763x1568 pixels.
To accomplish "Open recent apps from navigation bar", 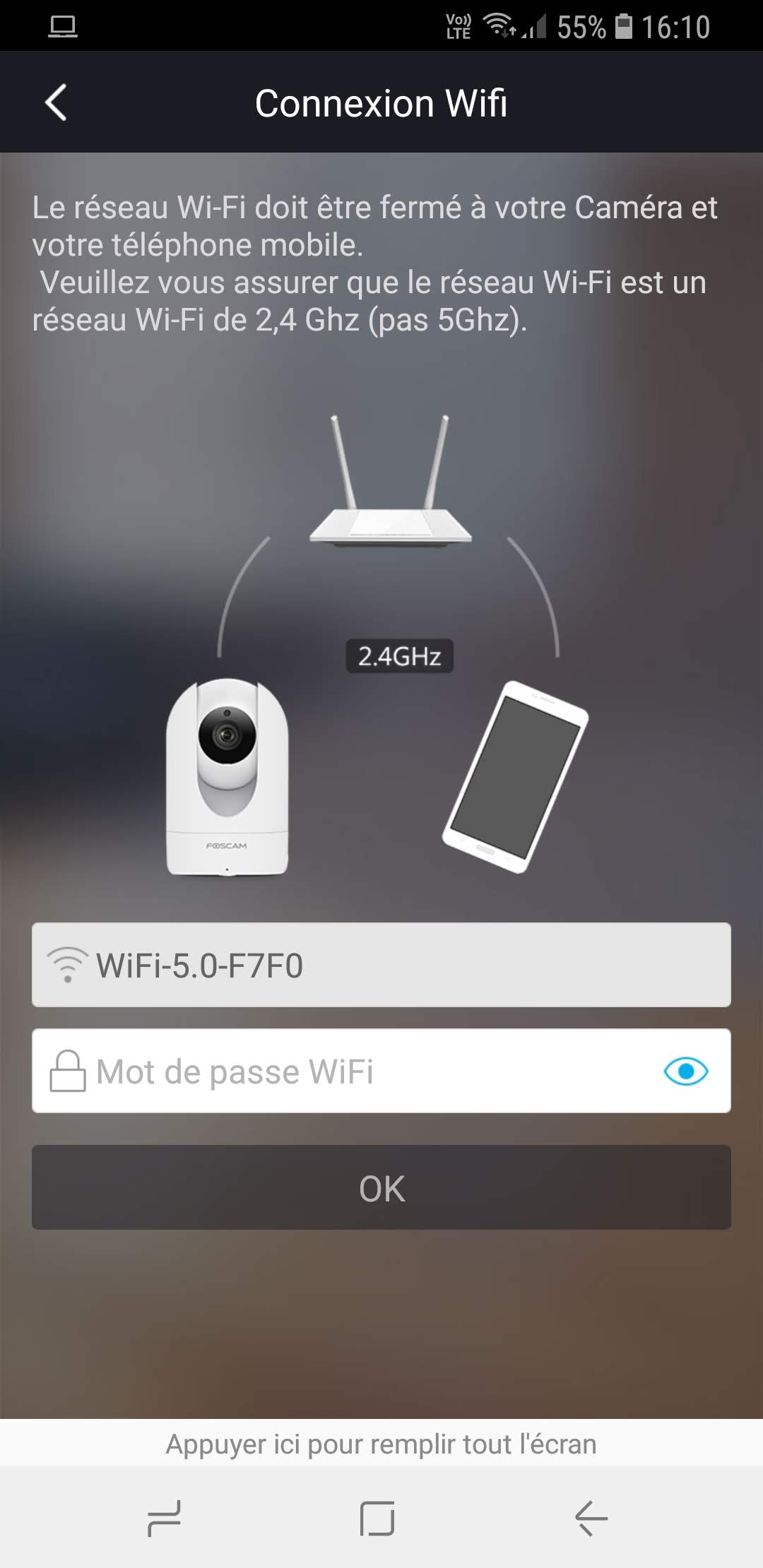I will (165, 1519).
